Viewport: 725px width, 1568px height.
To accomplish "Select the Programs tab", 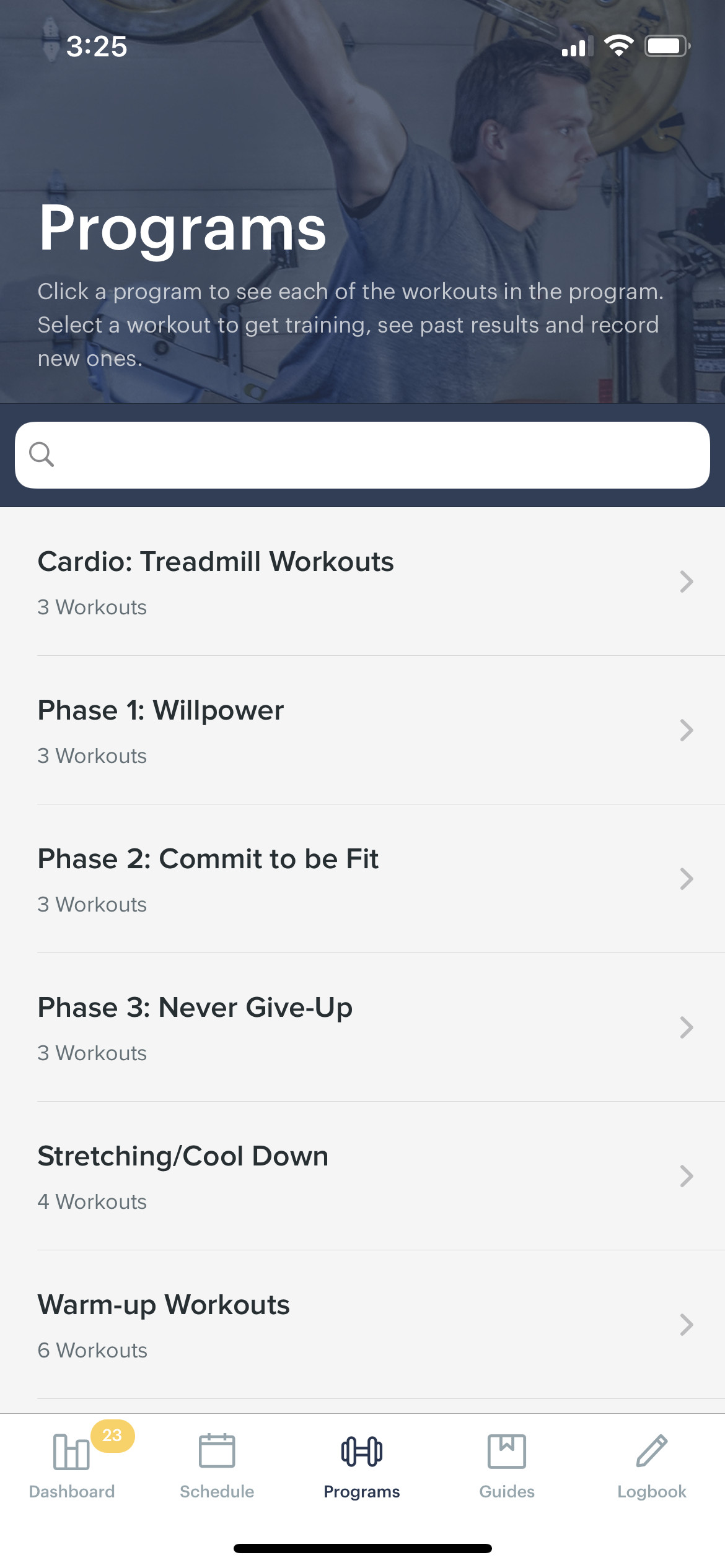I will point(362,1465).
